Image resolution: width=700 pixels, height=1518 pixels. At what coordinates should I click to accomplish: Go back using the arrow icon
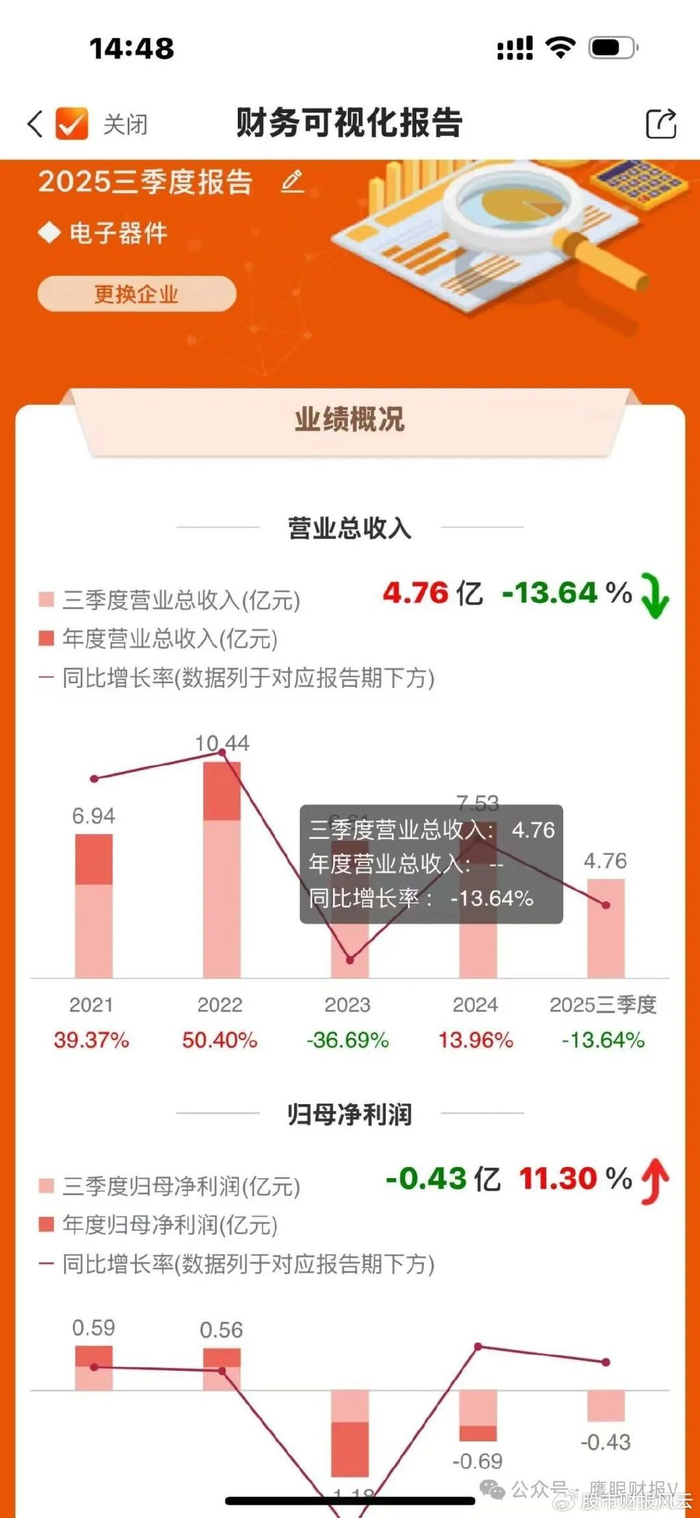(36, 124)
